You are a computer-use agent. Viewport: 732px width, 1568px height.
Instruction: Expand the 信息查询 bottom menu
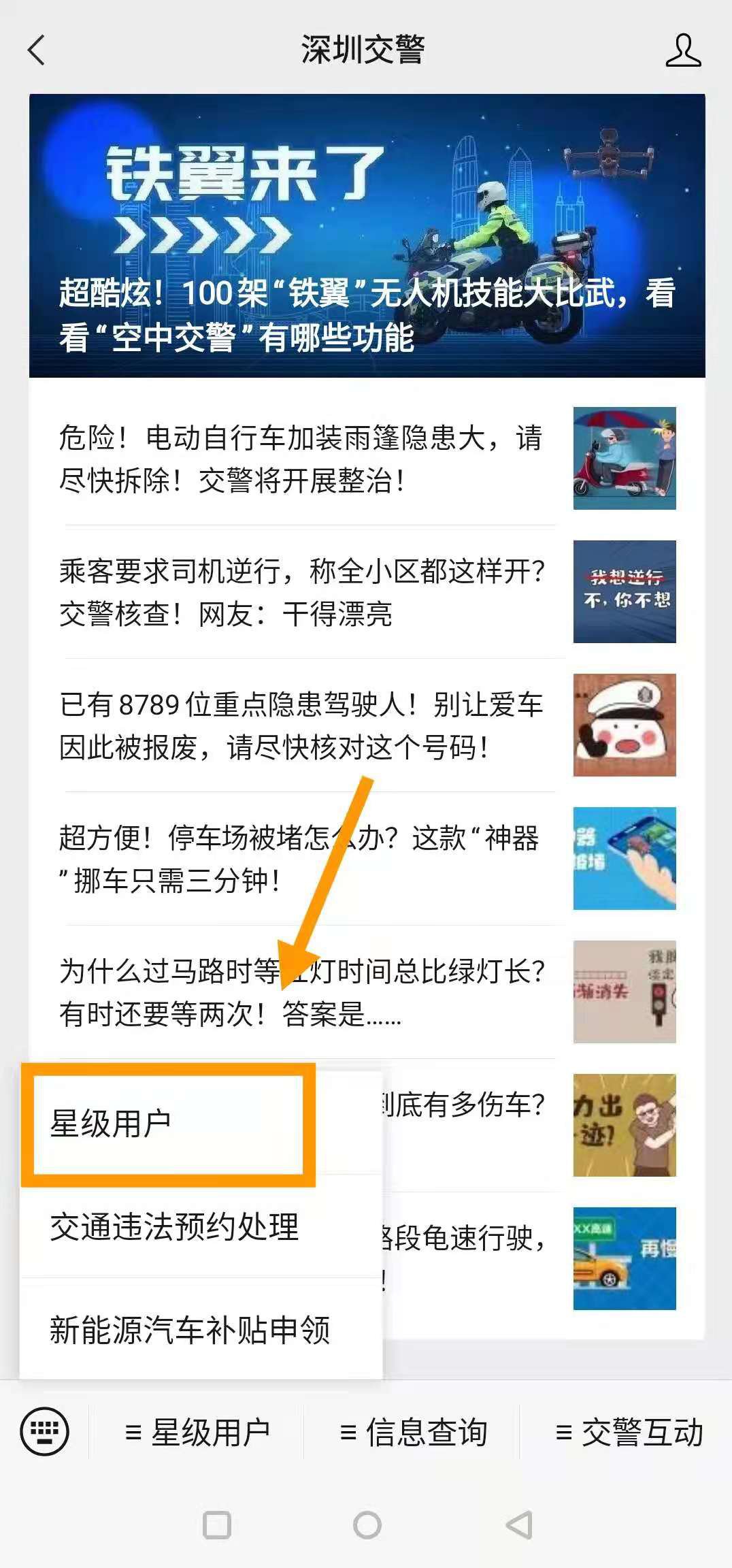(413, 1432)
